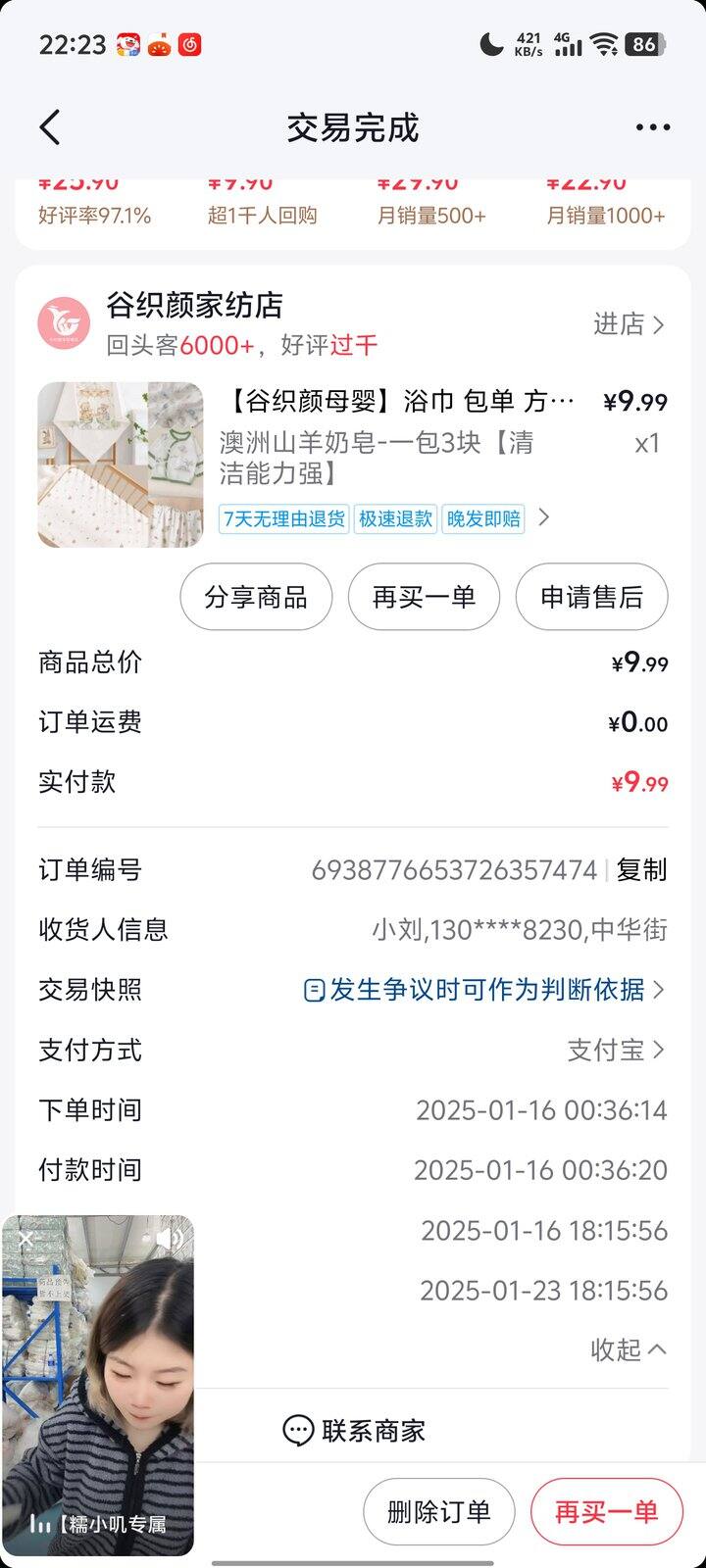Expand the 7天无理由退货 service tags
The image size is (706, 1568).
click(x=544, y=517)
